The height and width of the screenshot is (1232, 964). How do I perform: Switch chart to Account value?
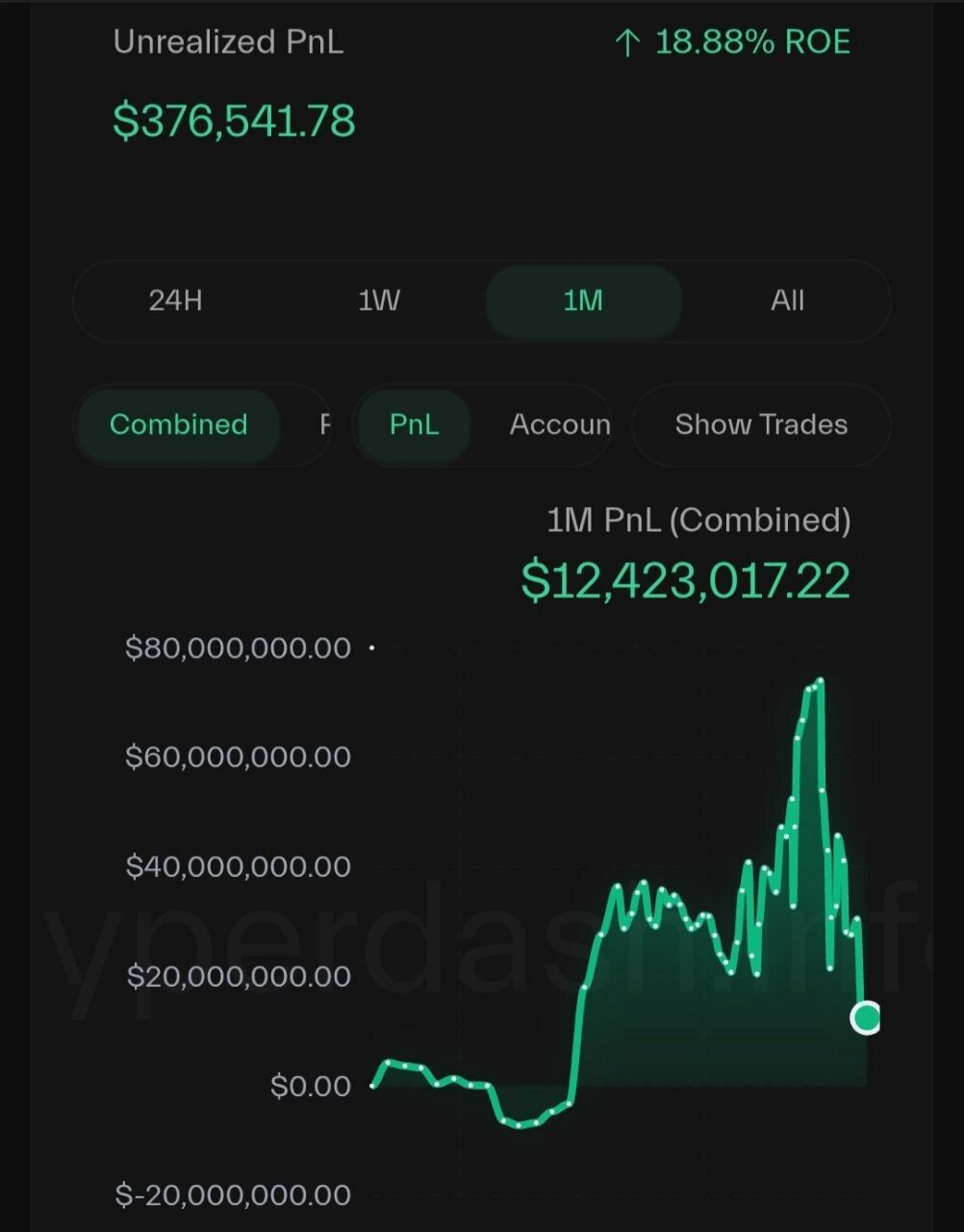click(x=559, y=424)
